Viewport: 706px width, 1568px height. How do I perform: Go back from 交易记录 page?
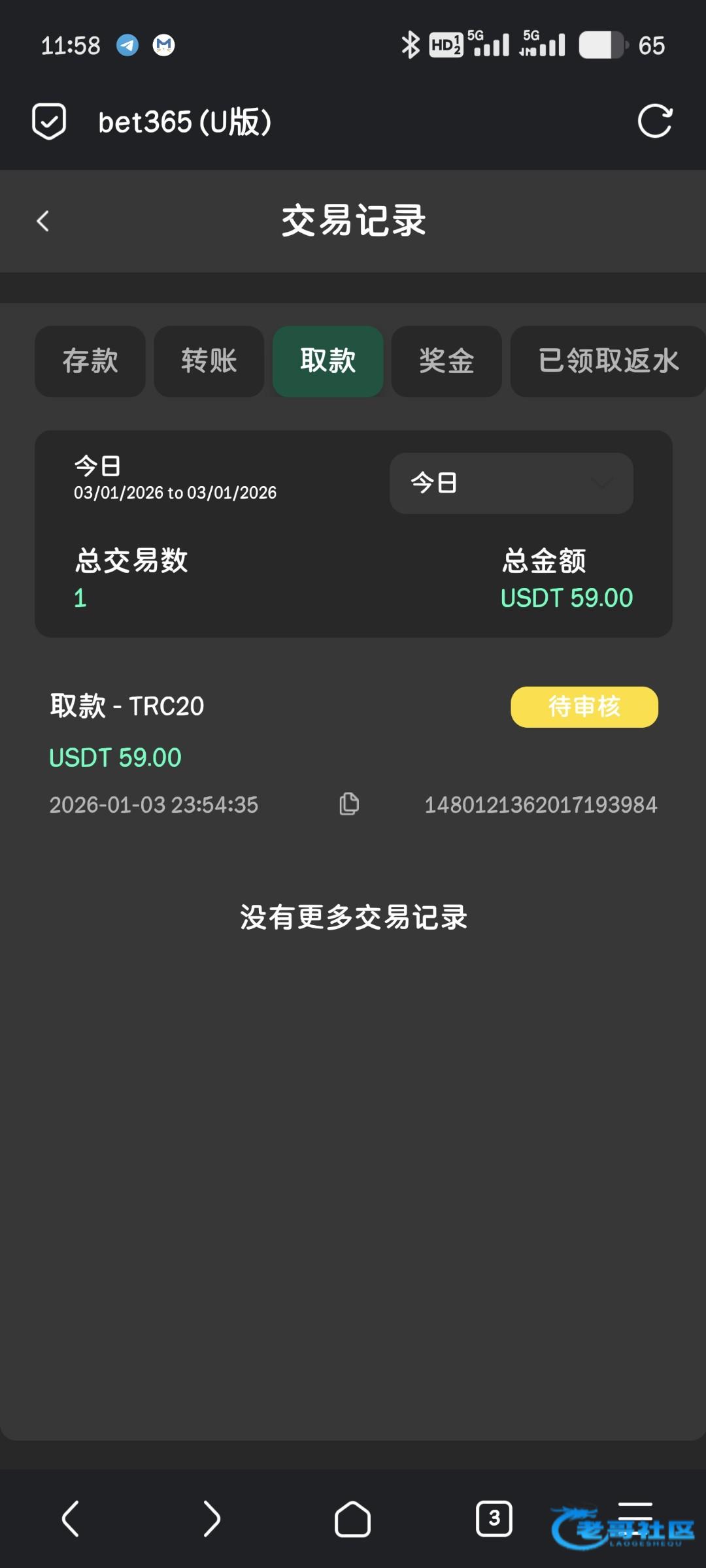point(43,221)
